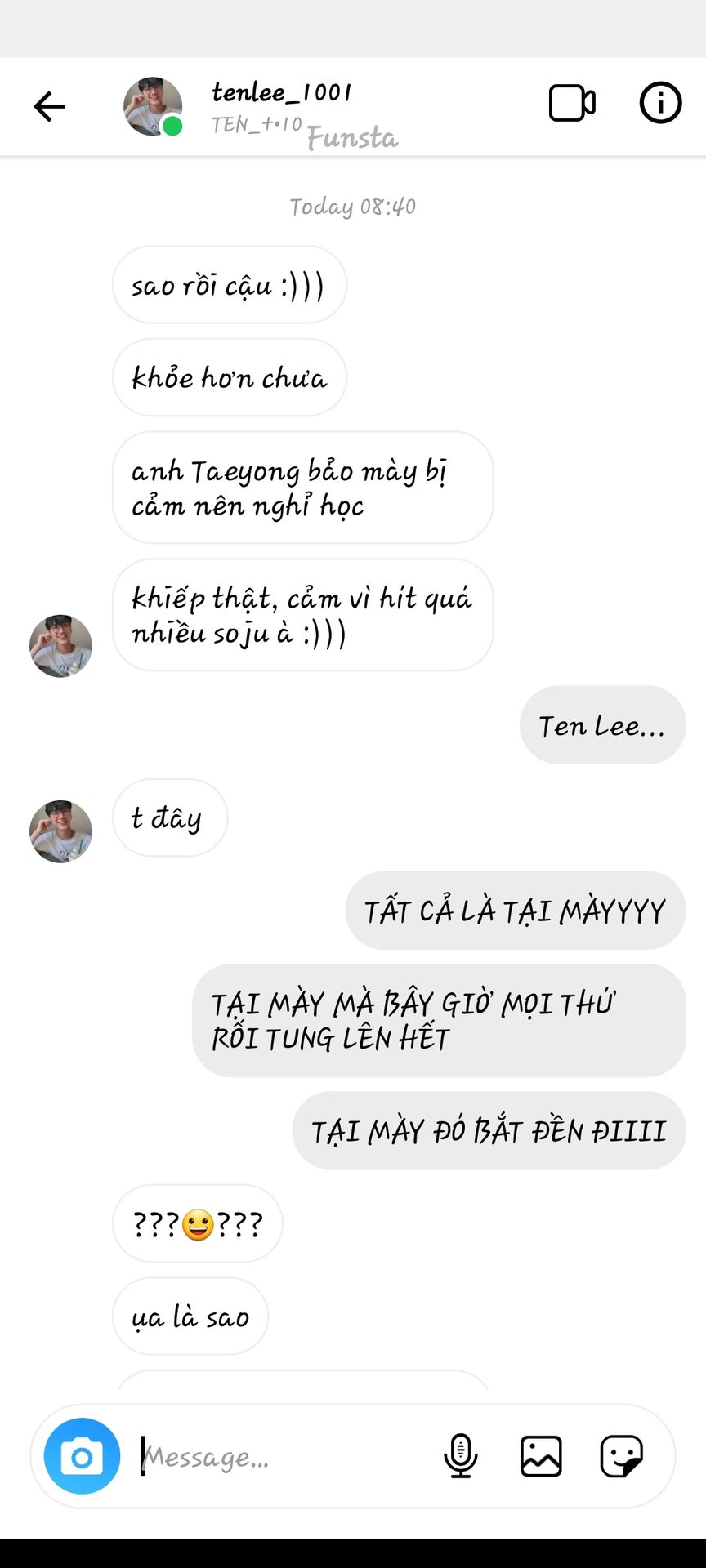Open tenlee_1001's profile from the header
Screen dimensions: 706x1568
pyautogui.click(x=280, y=93)
